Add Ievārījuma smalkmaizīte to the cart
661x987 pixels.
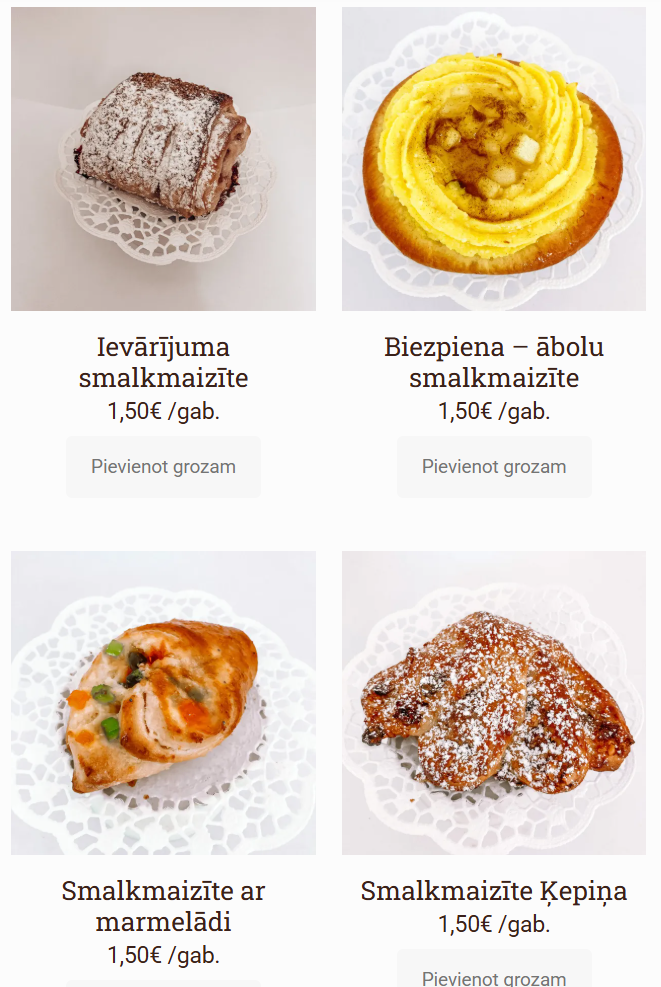tap(163, 467)
